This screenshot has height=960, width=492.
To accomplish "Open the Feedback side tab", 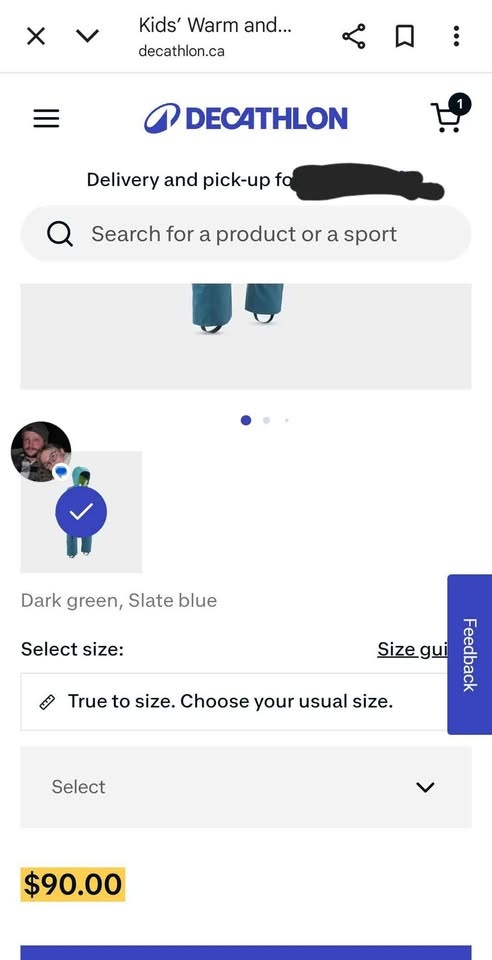I will [469, 654].
